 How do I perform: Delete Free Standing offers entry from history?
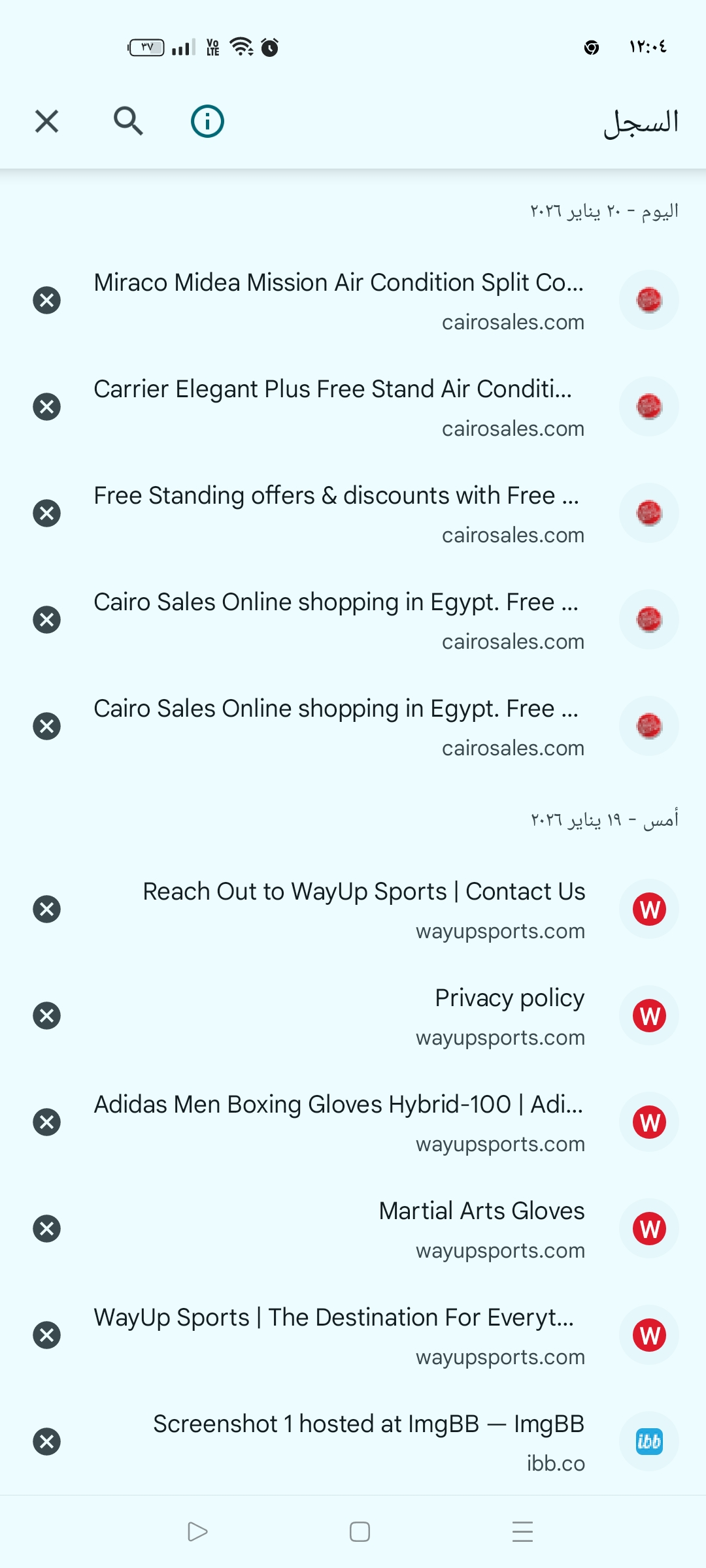click(x=46, y=514)
